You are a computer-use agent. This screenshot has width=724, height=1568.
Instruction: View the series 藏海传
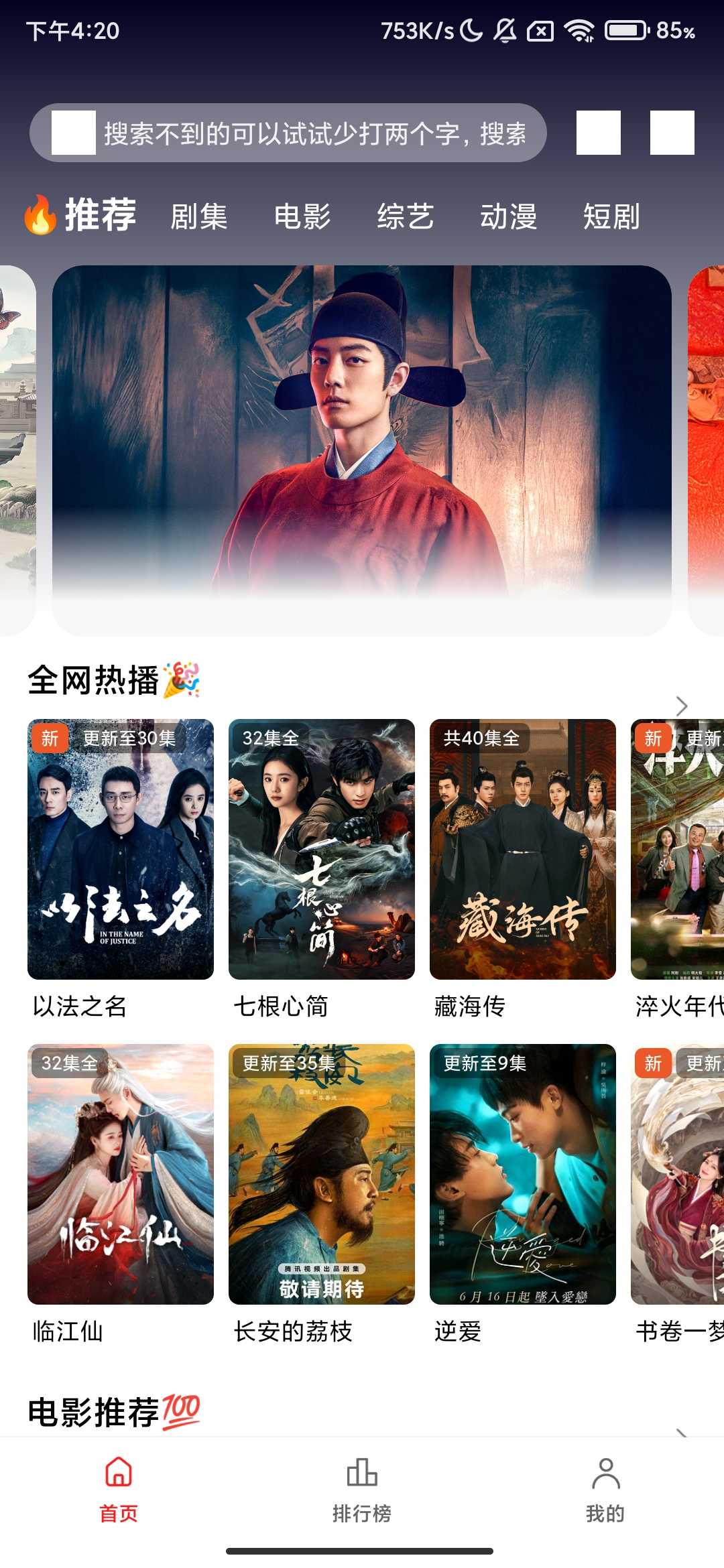tap(523, 849)
